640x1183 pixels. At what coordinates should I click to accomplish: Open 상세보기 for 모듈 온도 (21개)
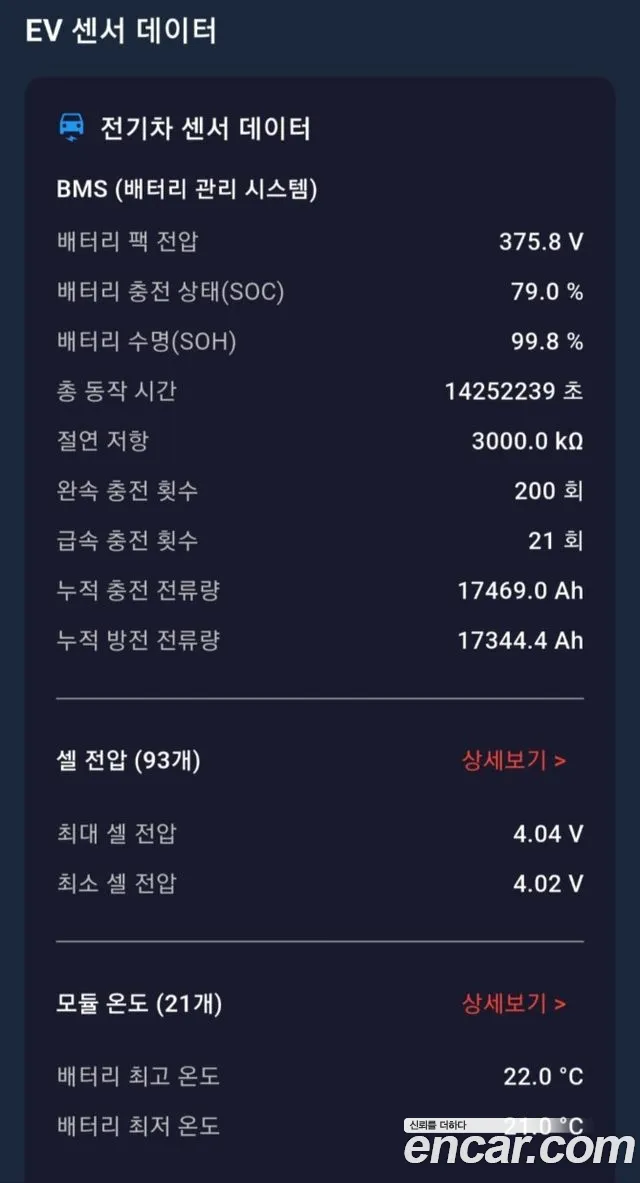[x=514, y=1003]
